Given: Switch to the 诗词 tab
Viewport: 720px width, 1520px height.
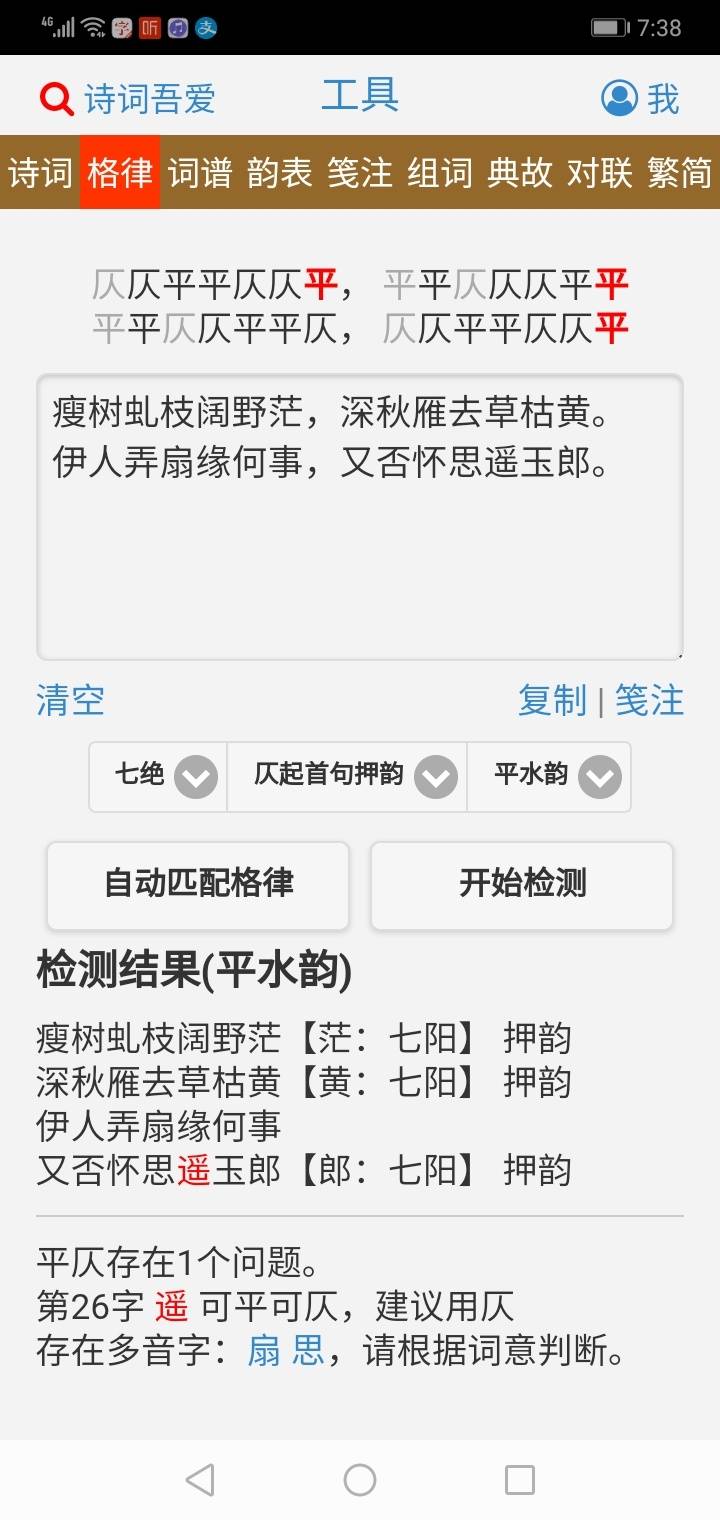Looking at the screenshot, I should coord(40,172).
